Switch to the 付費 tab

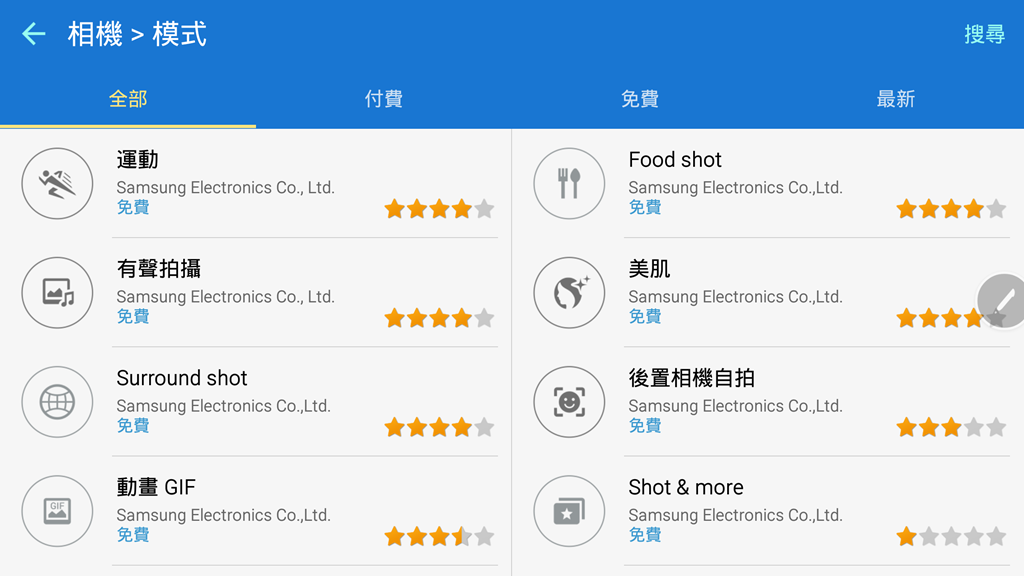(x=384, y=99)
